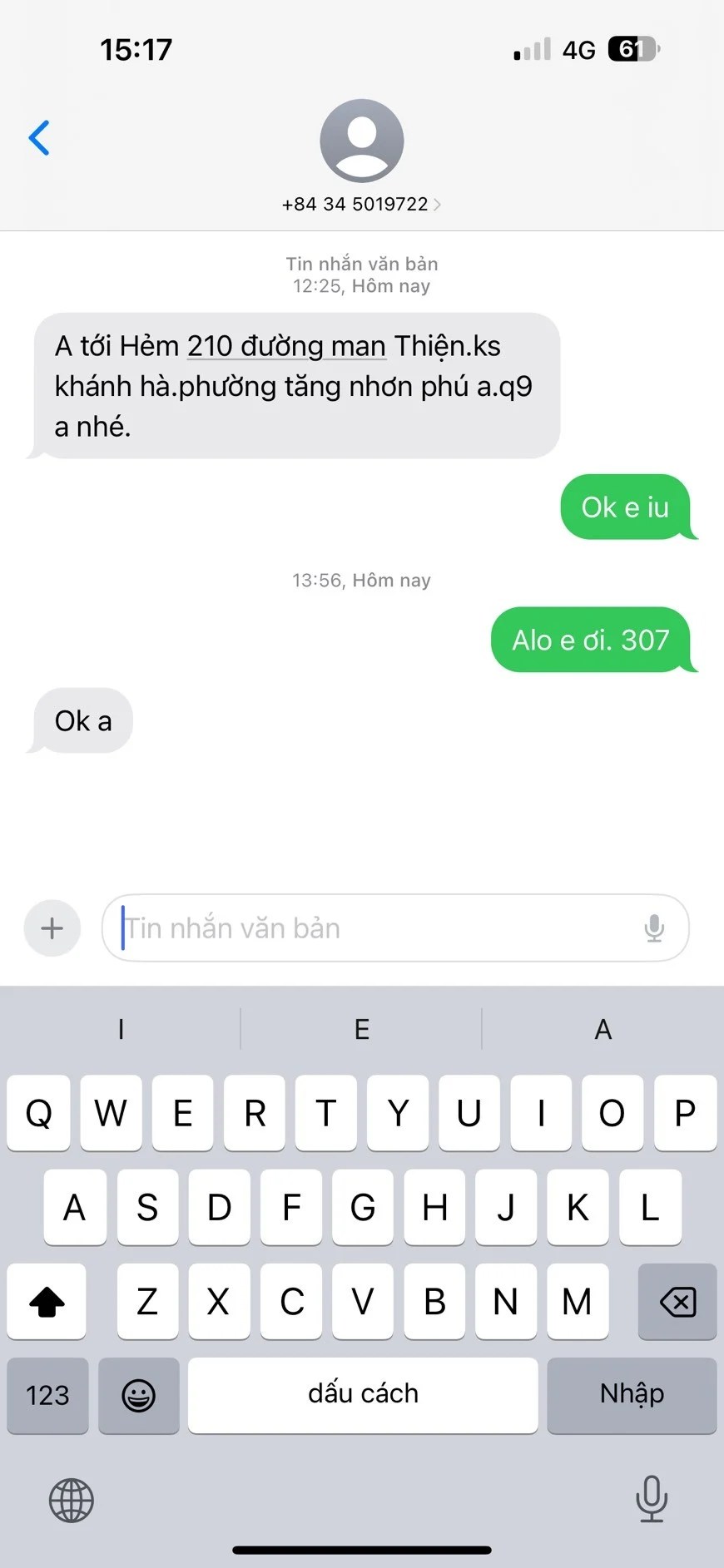
Task: Start dictation with the keyboard microphone
Action: [652, 1498]
